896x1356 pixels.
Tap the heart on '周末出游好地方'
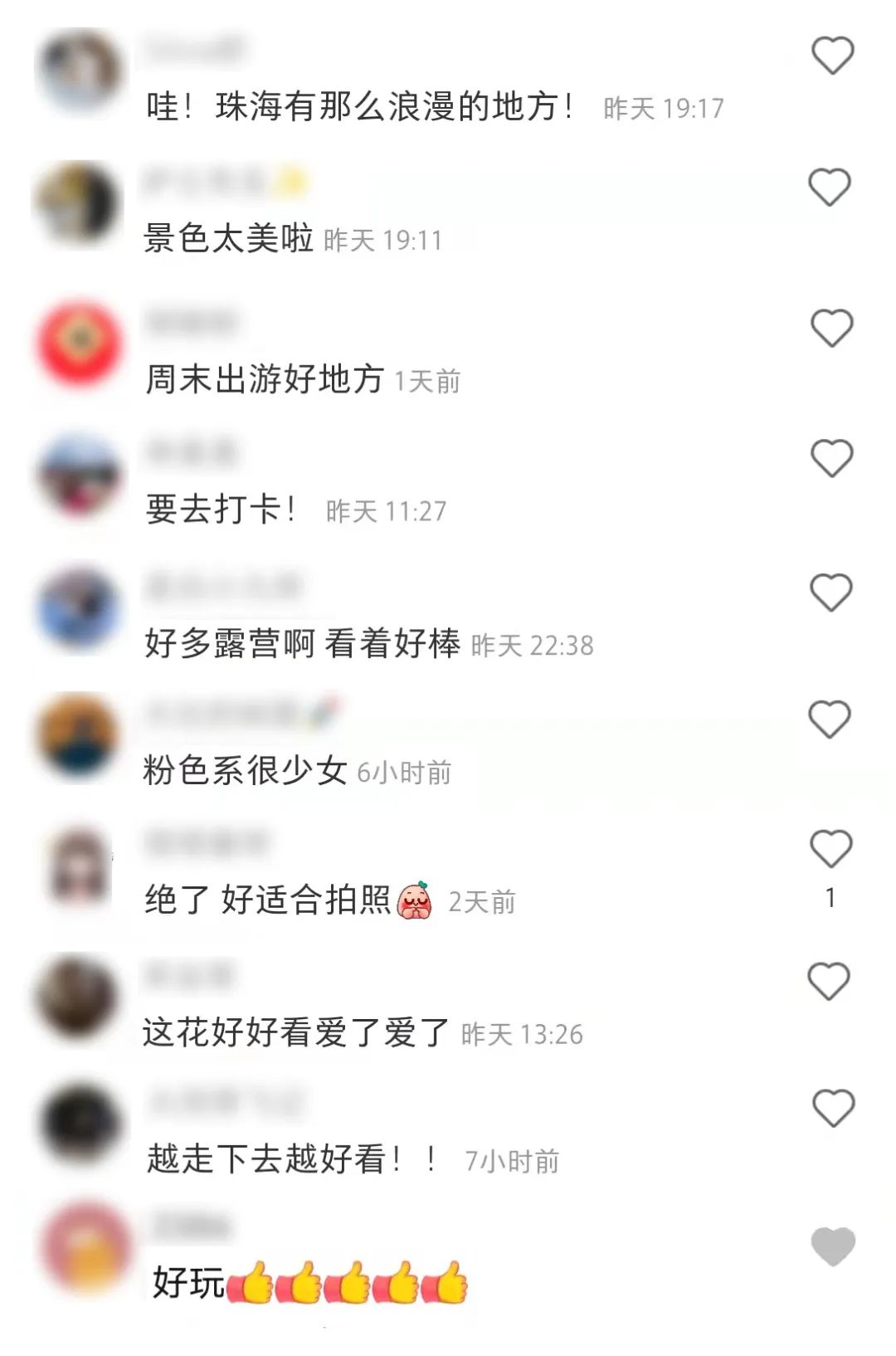(x=831, y=328)
